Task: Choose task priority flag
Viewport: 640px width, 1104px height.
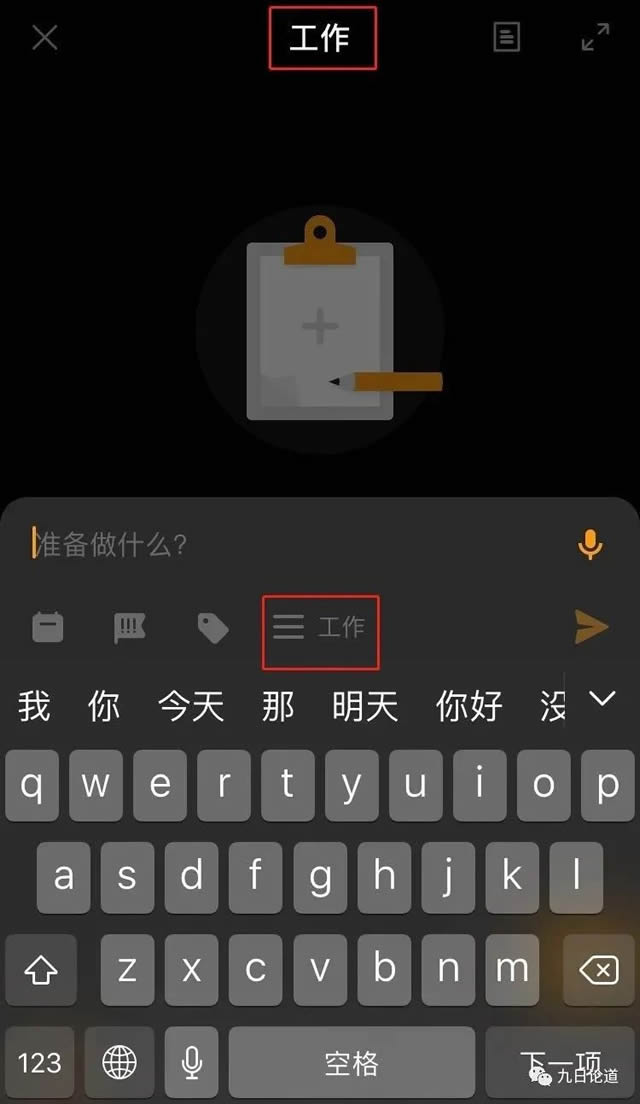Action: (x=130, y=628)
